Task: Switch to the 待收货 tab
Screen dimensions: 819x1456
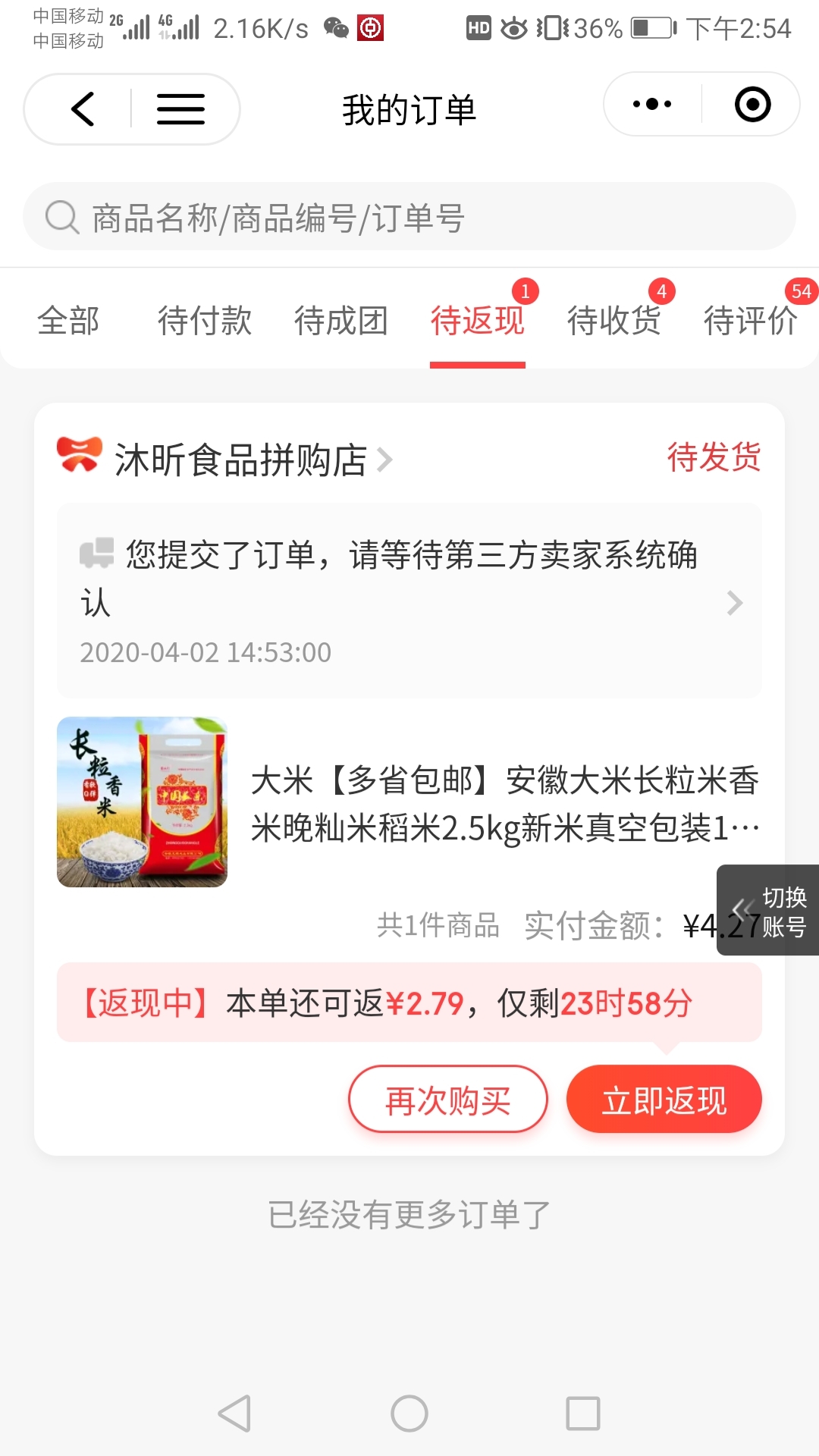Action: pyautogui.click(x=614, y=321)
